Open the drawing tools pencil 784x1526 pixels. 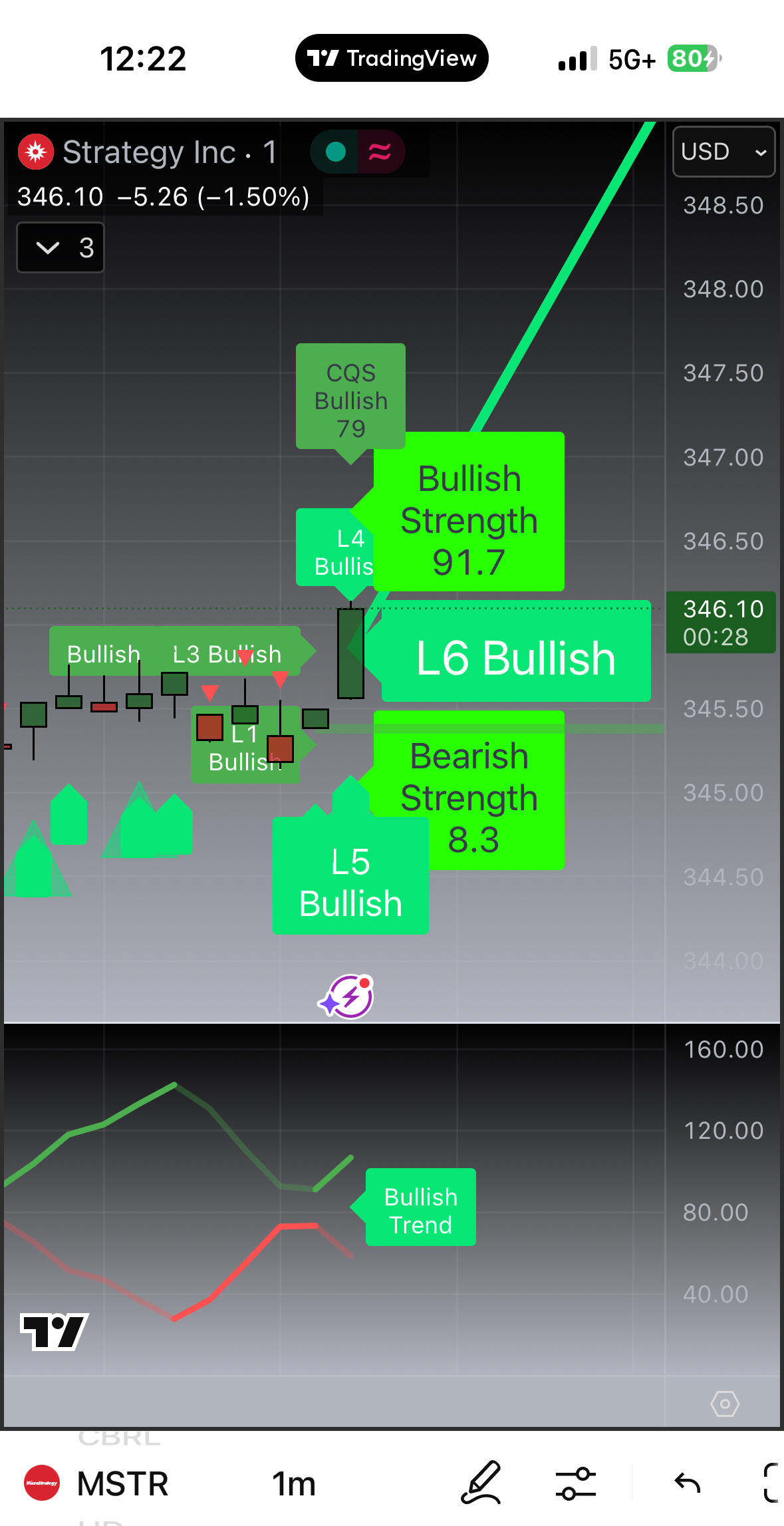pyautogui.click(x=481, y=1482)
